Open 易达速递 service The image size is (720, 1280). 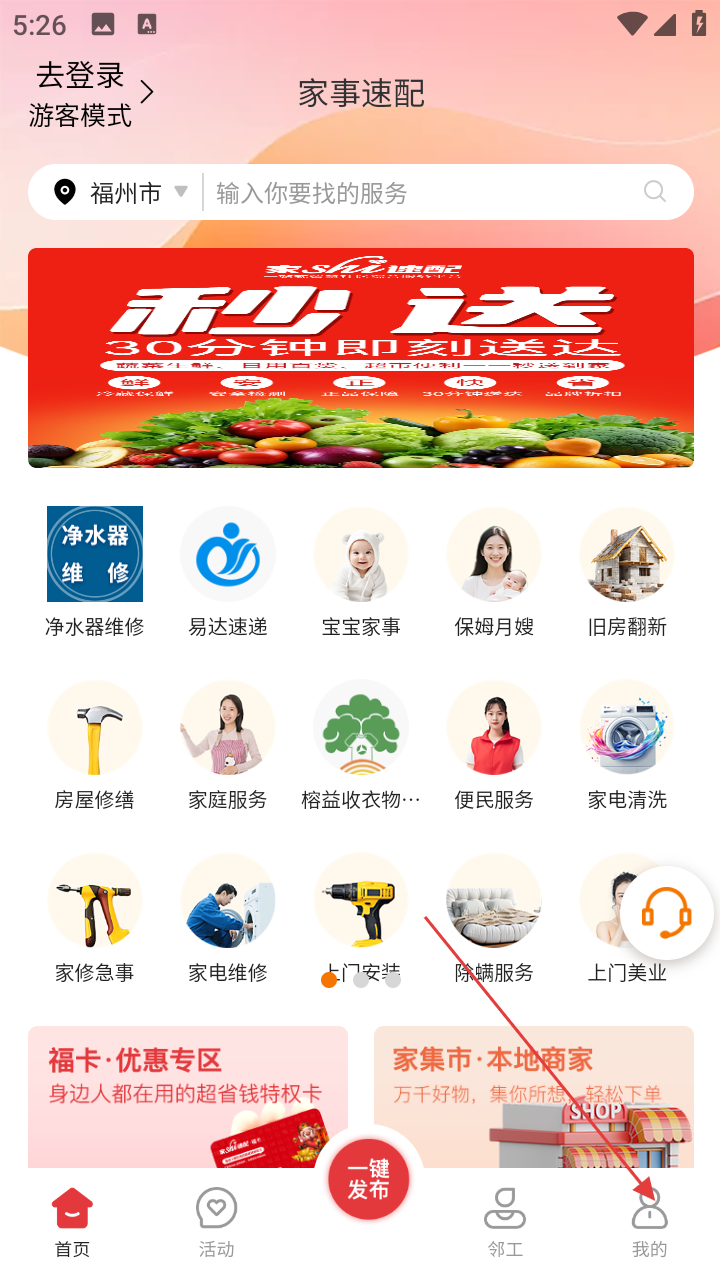pyautogui.click(x=228, y=572)
